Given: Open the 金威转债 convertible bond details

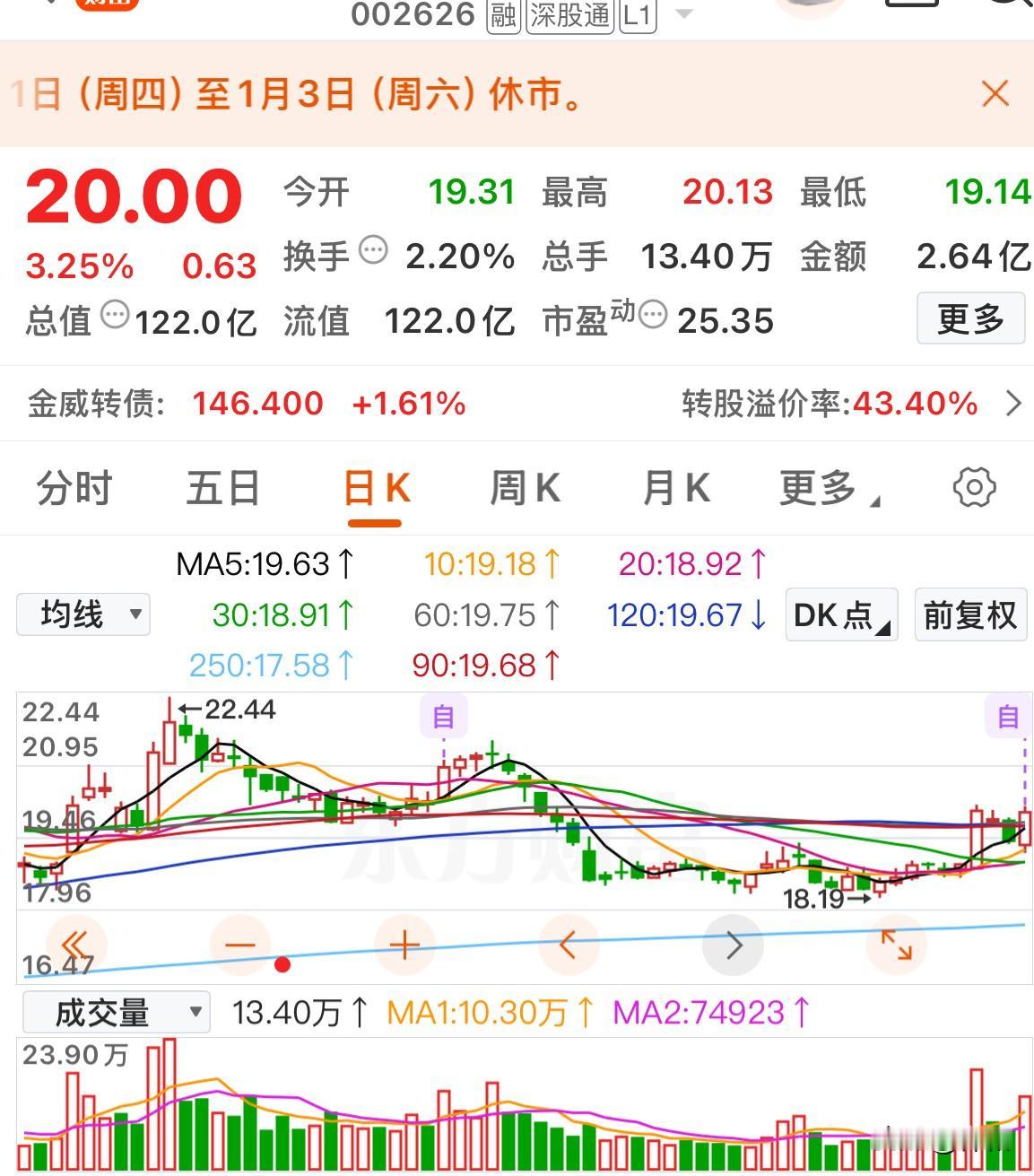Looking at the screenshot, I should coord(1014,404).
